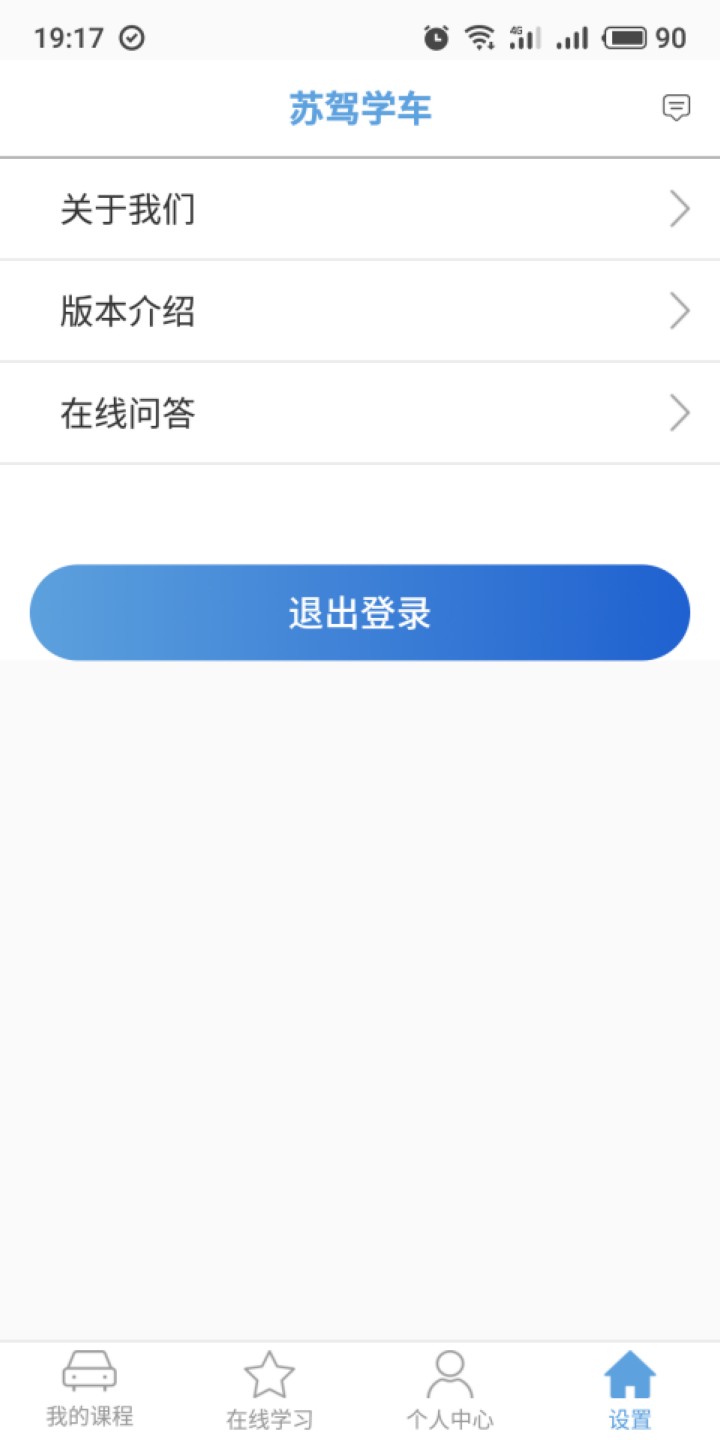Select the person icon for 个人中心

pos(450,1373)
